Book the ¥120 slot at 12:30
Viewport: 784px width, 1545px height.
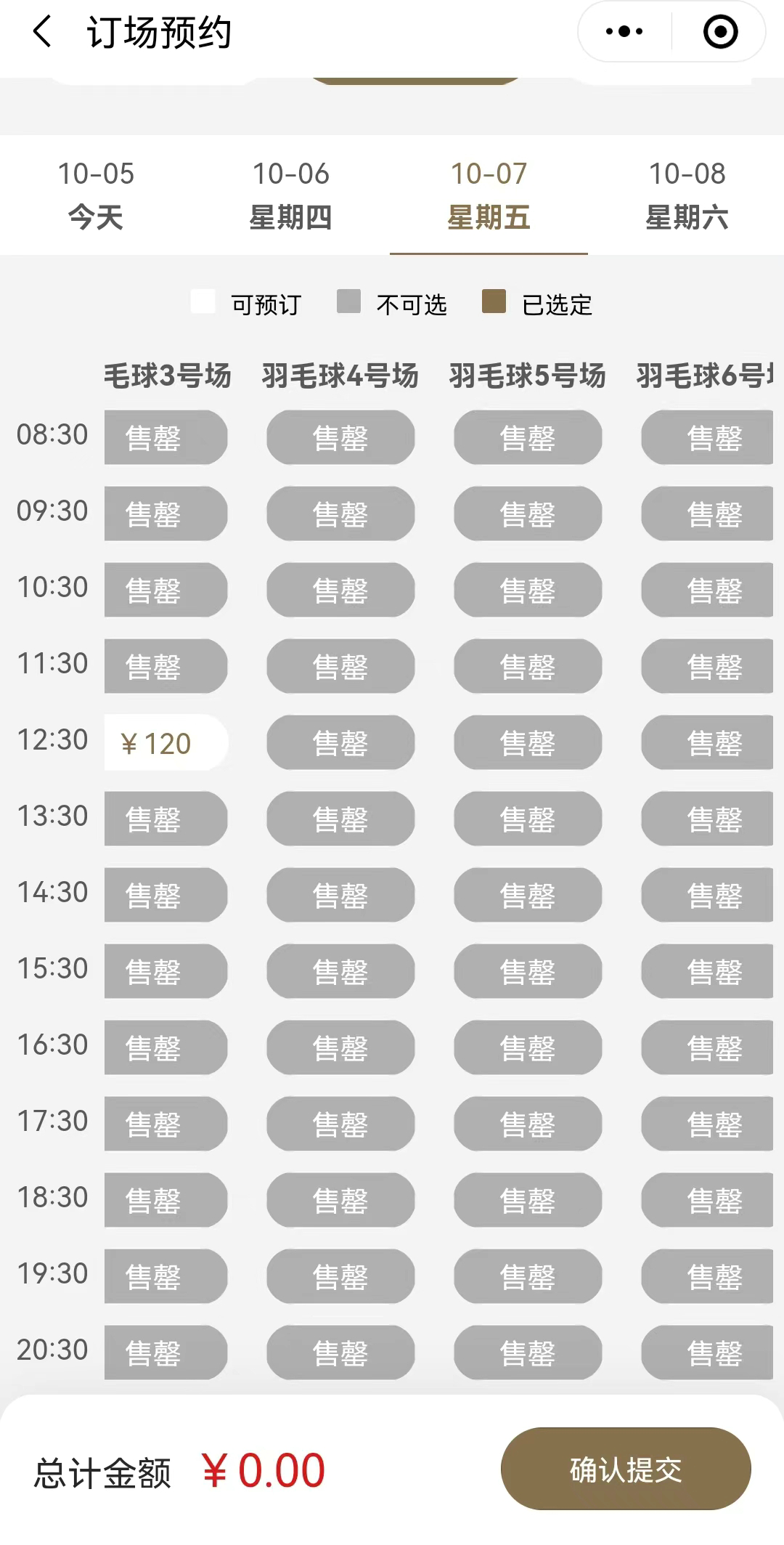166,743
